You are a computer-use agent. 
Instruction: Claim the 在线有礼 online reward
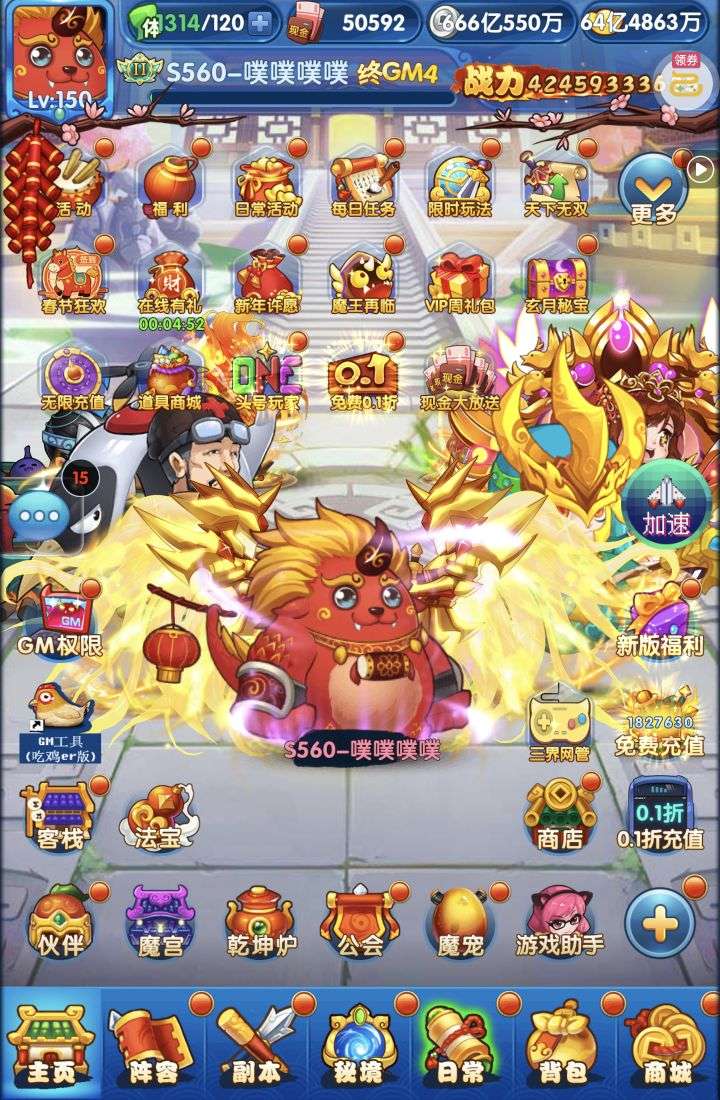click(x=171, y=282)
